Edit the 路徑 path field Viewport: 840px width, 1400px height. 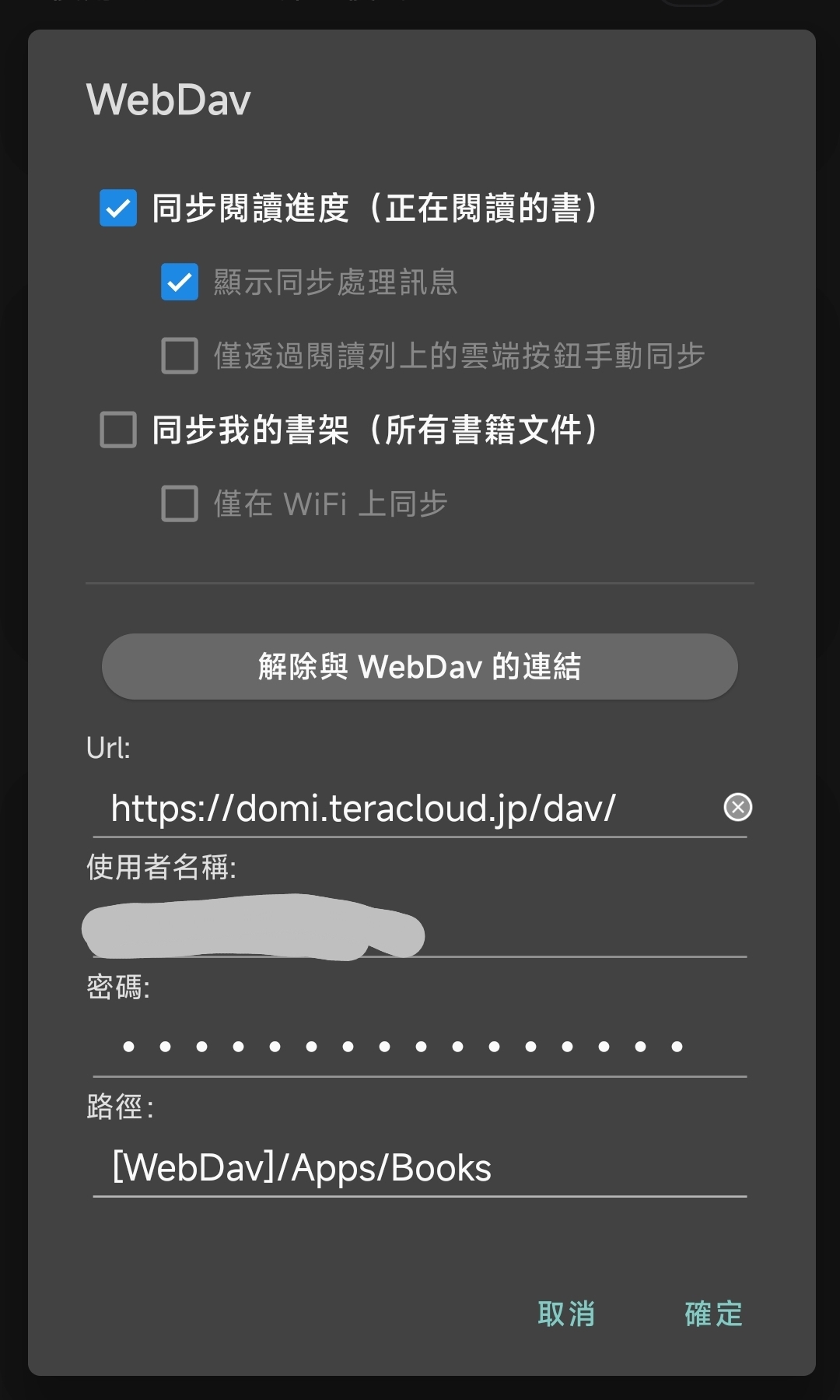pos(420,1167)
